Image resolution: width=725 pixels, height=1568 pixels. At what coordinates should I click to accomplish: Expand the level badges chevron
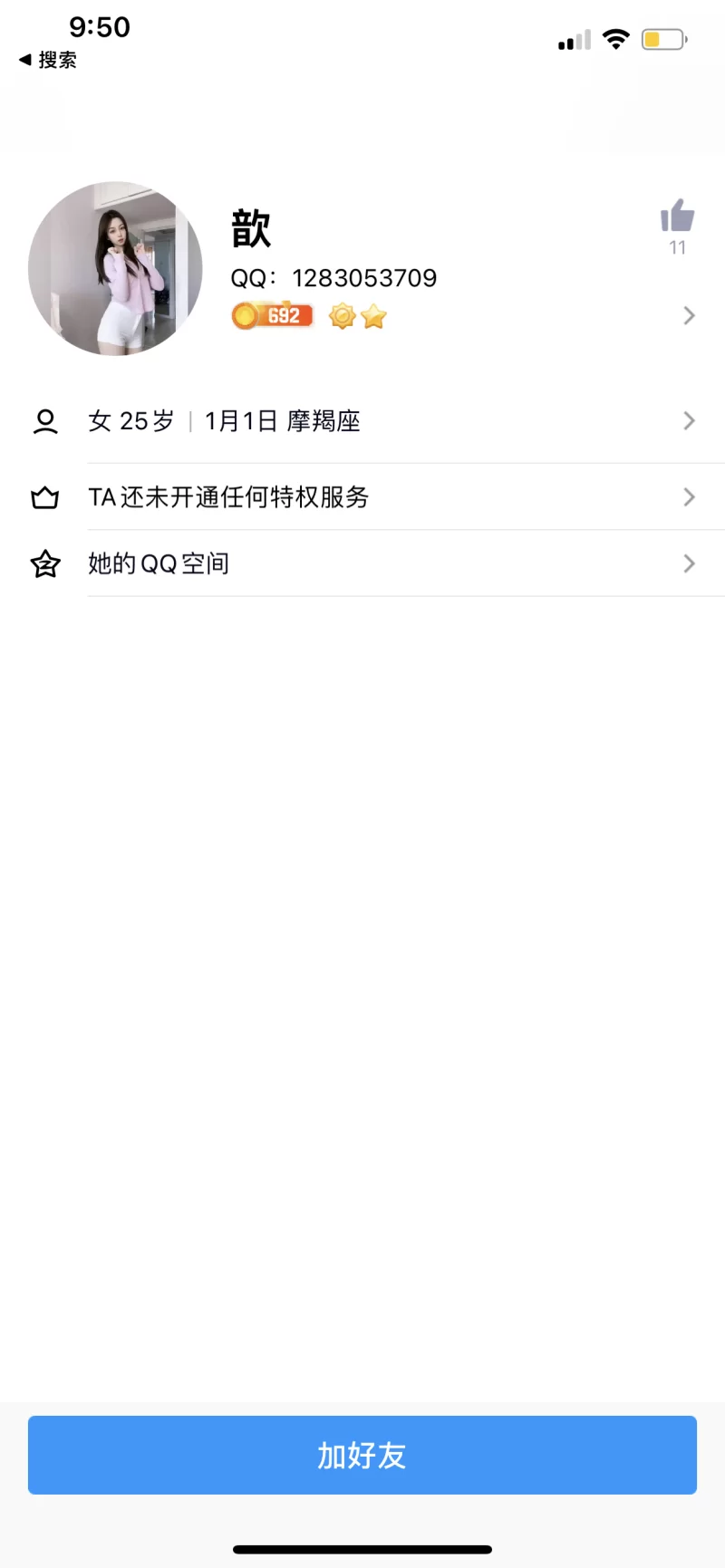[689, 315]
